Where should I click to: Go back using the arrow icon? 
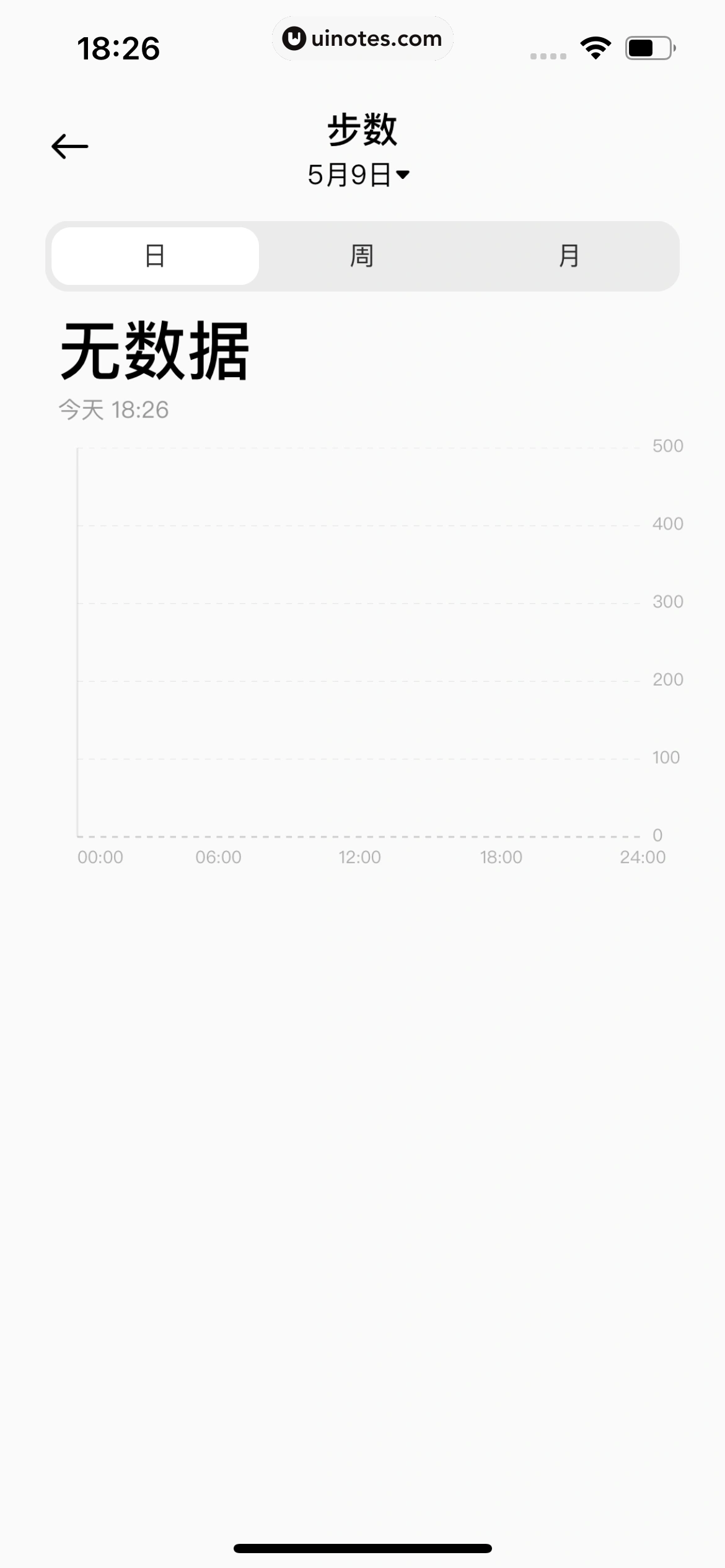(69, 147)
